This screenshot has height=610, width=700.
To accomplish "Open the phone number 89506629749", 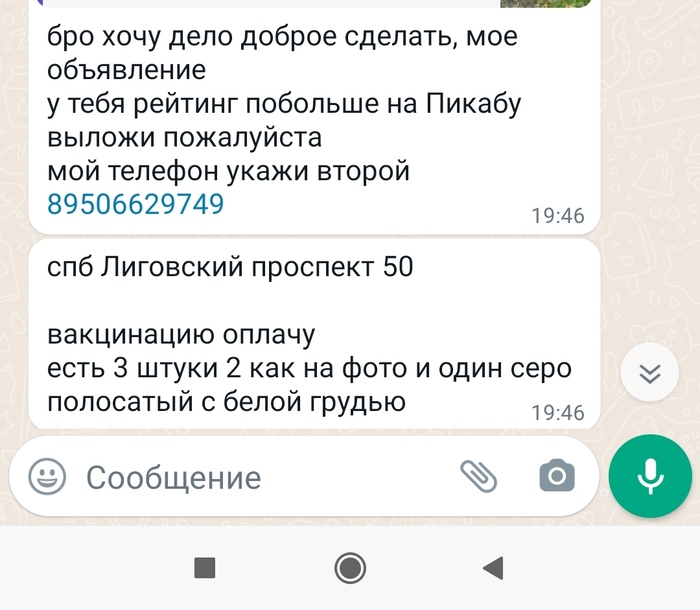I will pos(135,204).
